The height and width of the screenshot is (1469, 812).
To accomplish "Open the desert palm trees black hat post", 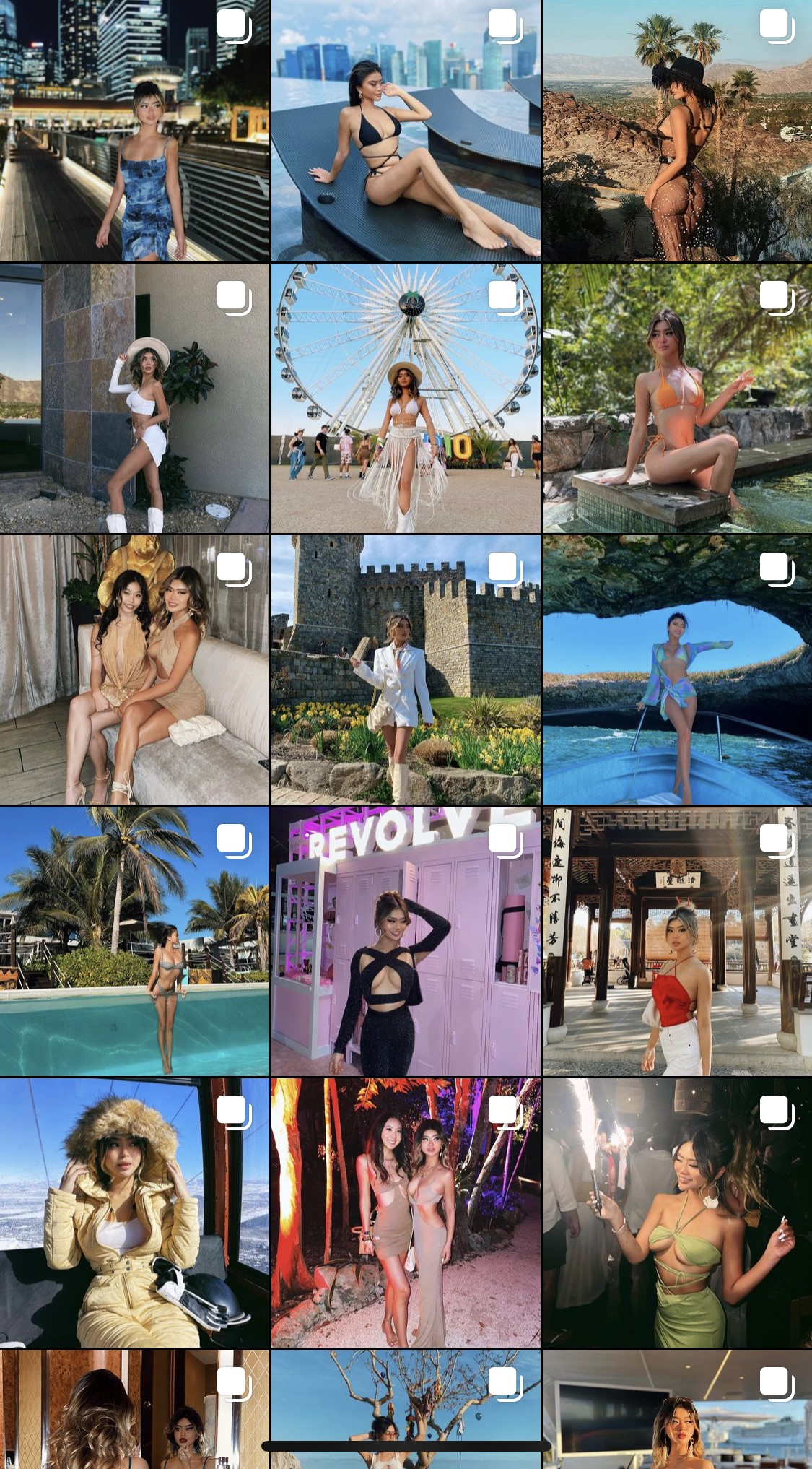I will pos(677,130).
